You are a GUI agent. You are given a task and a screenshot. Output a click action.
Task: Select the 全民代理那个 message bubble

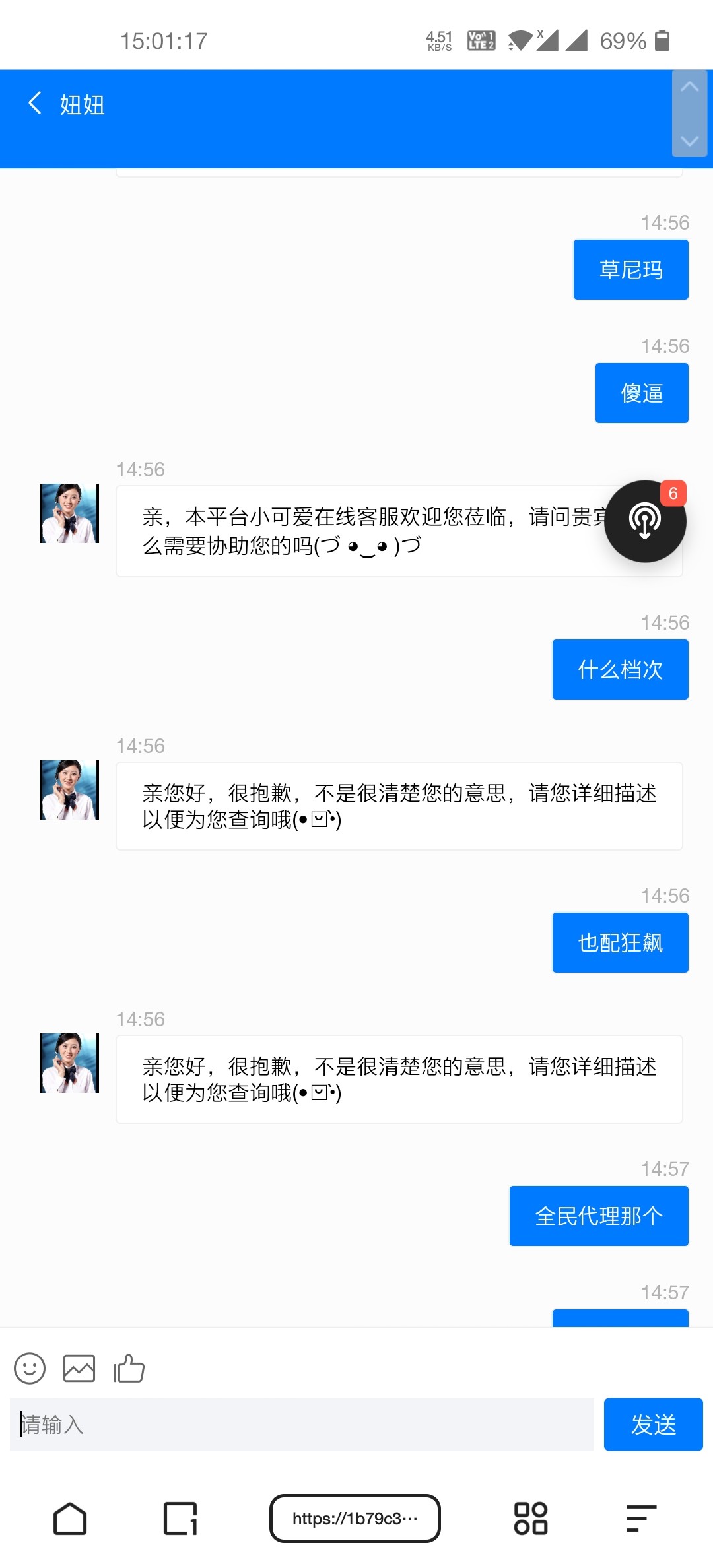pyautogui.click(x=598, y=1214)
